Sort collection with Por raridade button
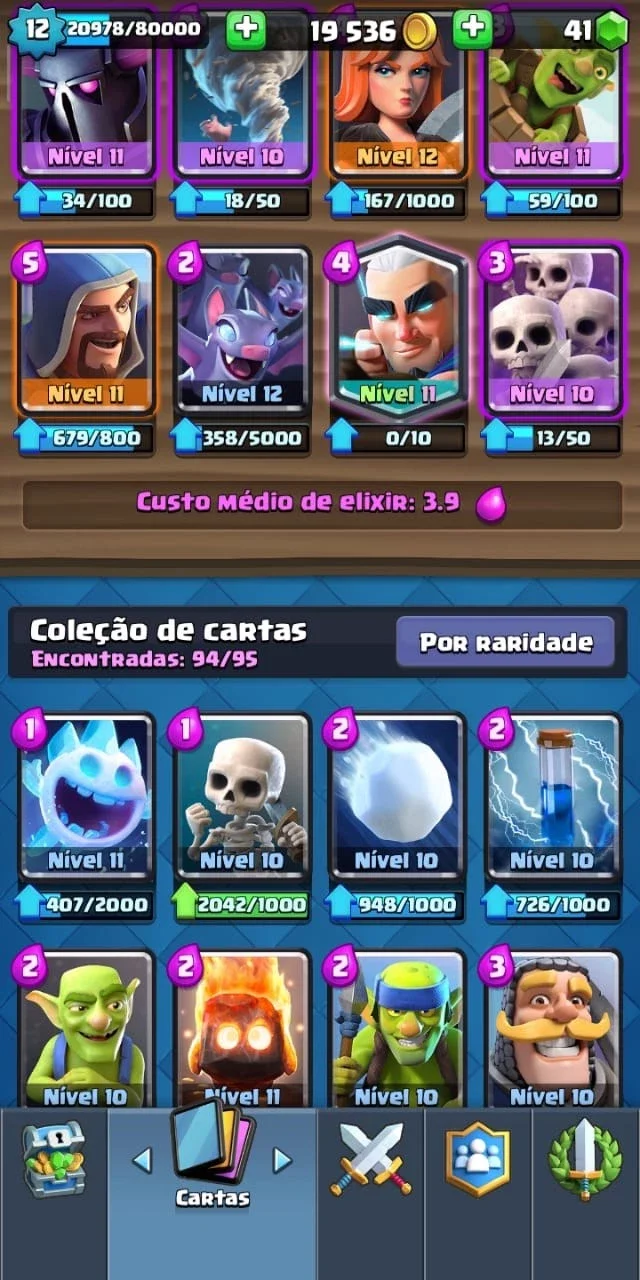640x1280 pixels. coord(504,642)
